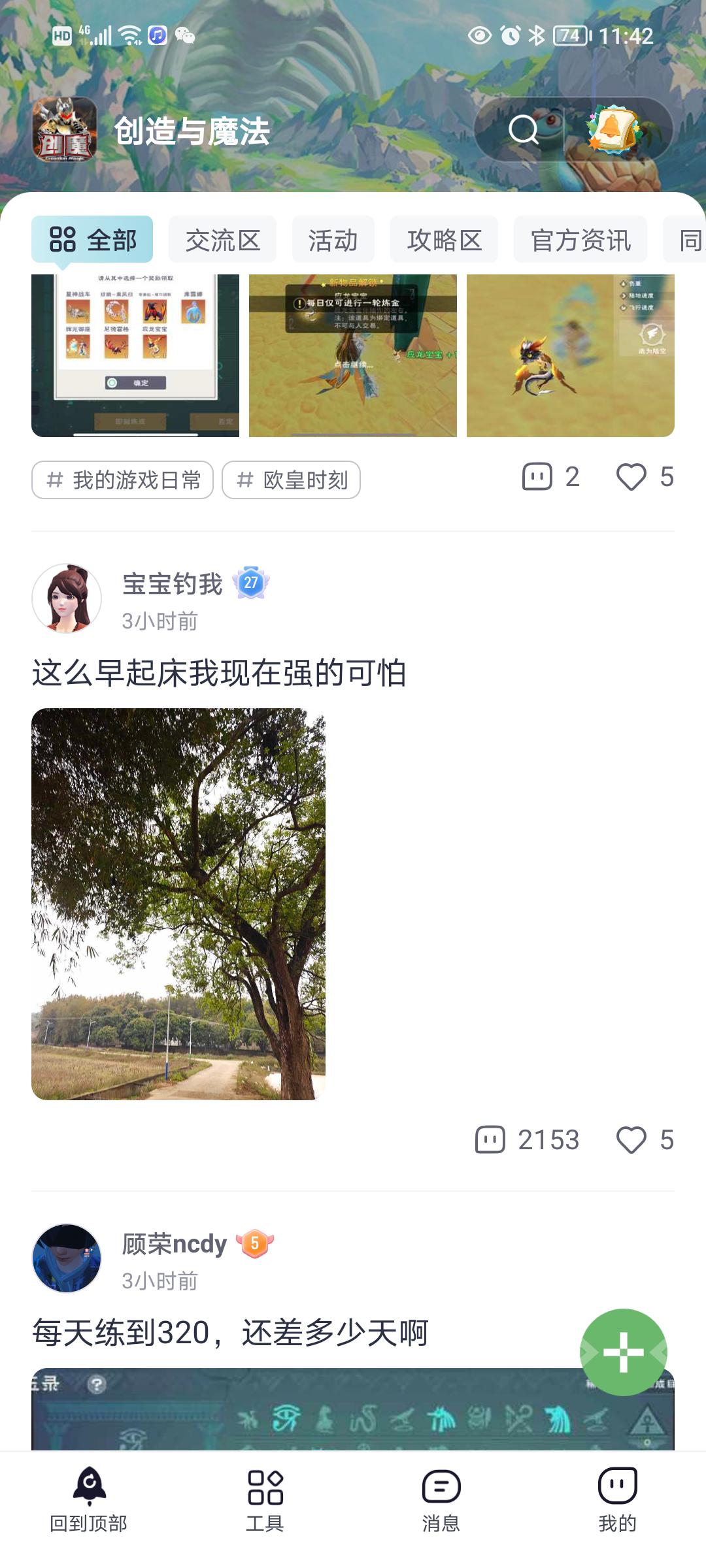Open the 欧皇时刻 hashtag chip
This screenshot has width=706, height=1568.
coord(291,480)
